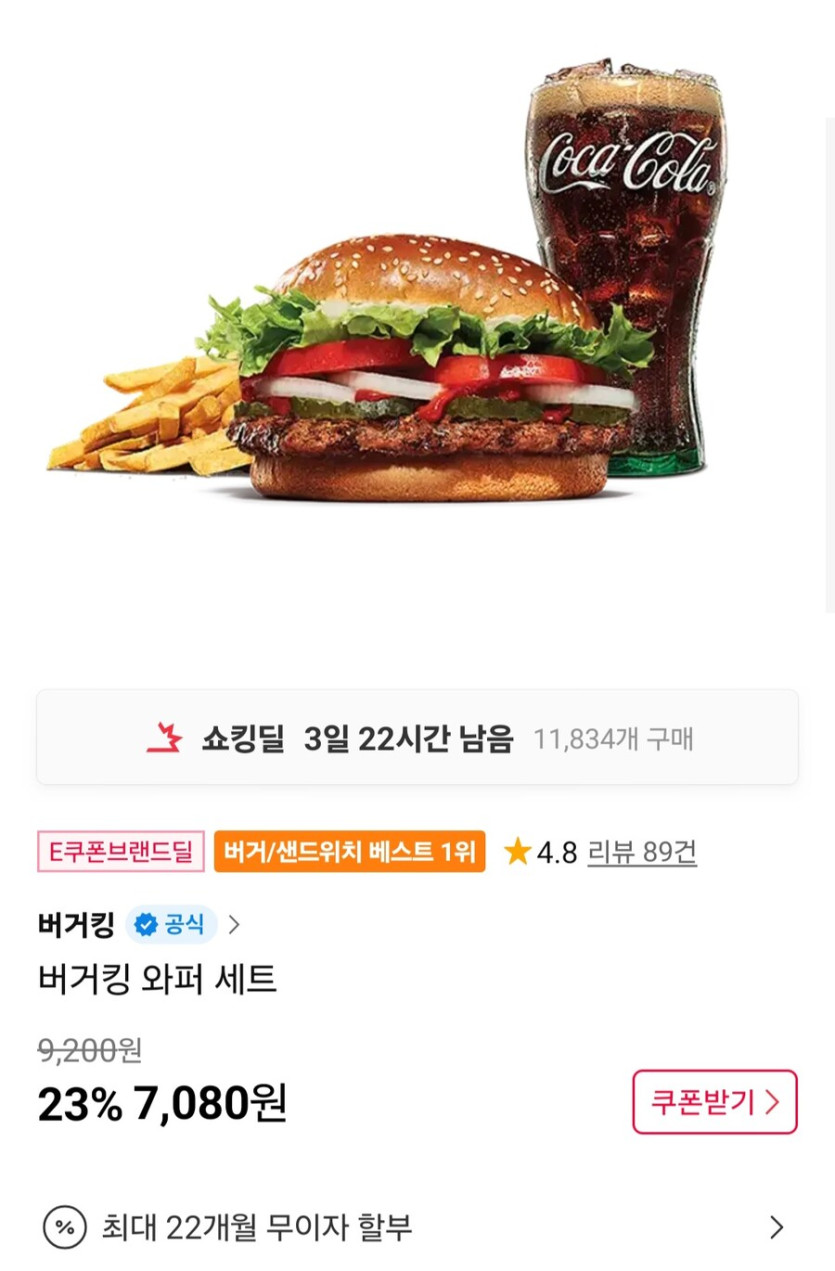Click the Coca-Cola glass in the product photo
835x1271 pixels.
[620, 270]
